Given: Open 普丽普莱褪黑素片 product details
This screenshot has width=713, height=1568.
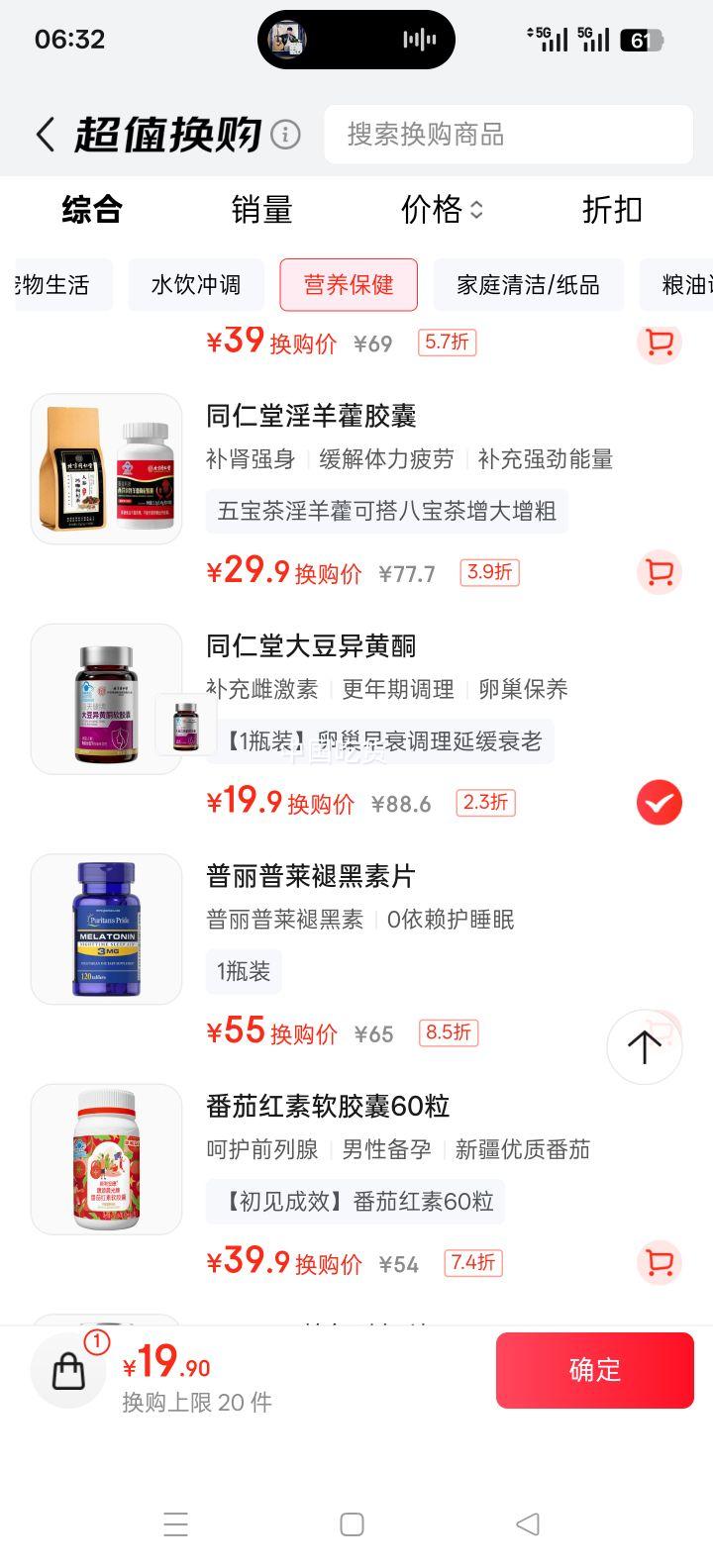Looking at the screenshot, I should (x=310, y=876).
